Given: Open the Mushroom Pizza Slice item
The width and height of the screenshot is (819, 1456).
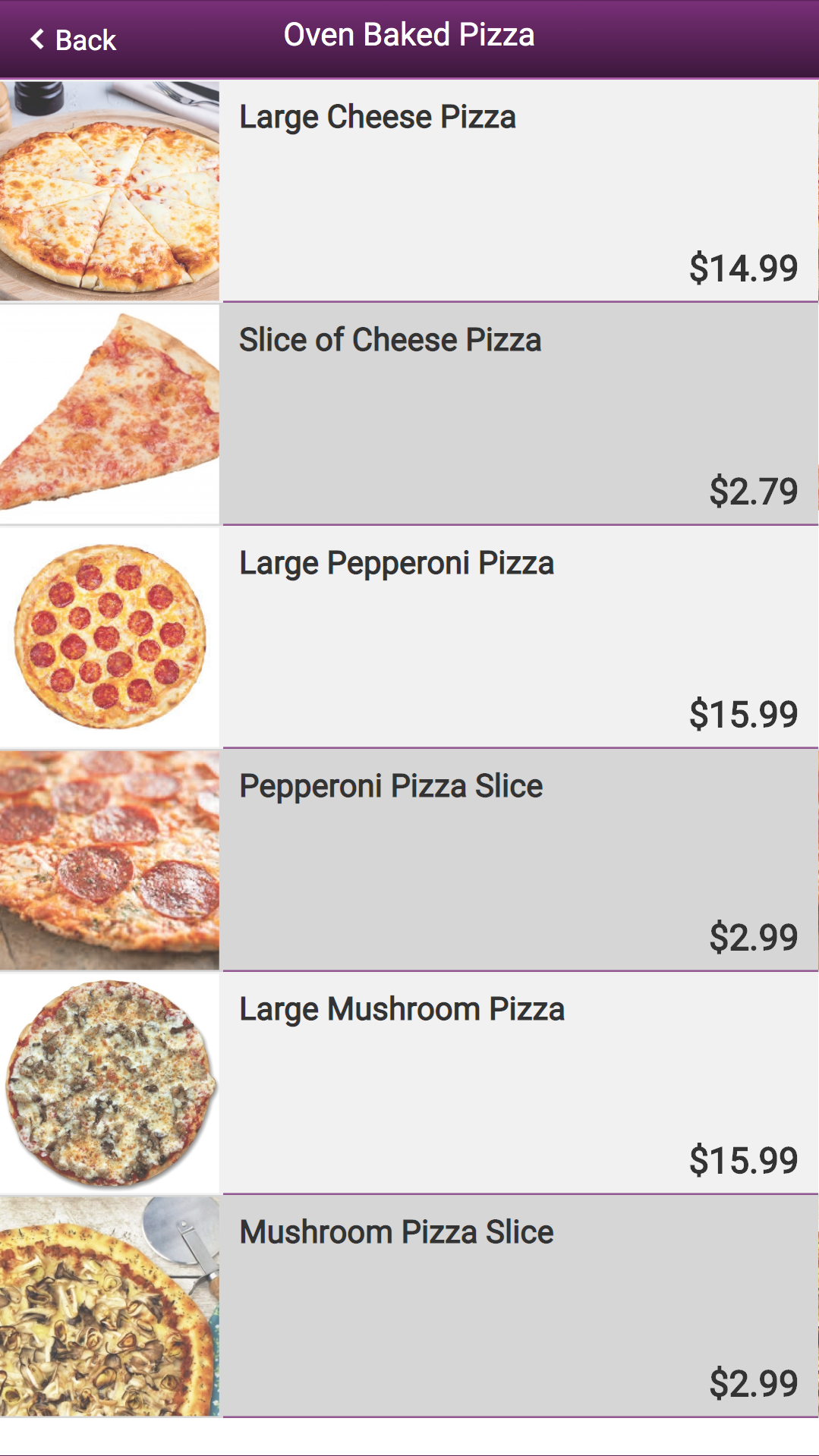Looking at the screenshot, I should pos(409,1306).
